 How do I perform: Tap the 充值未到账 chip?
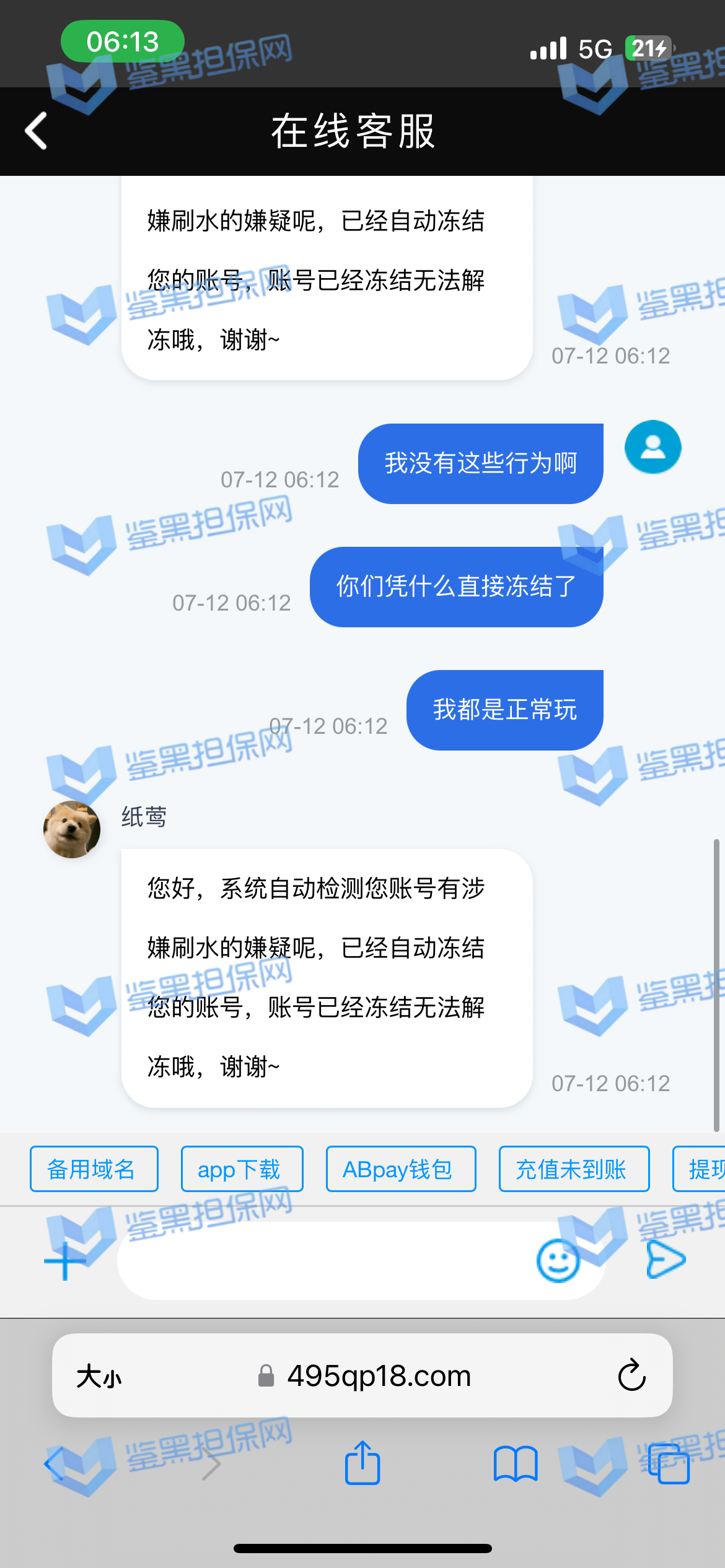click(574, 1169)
